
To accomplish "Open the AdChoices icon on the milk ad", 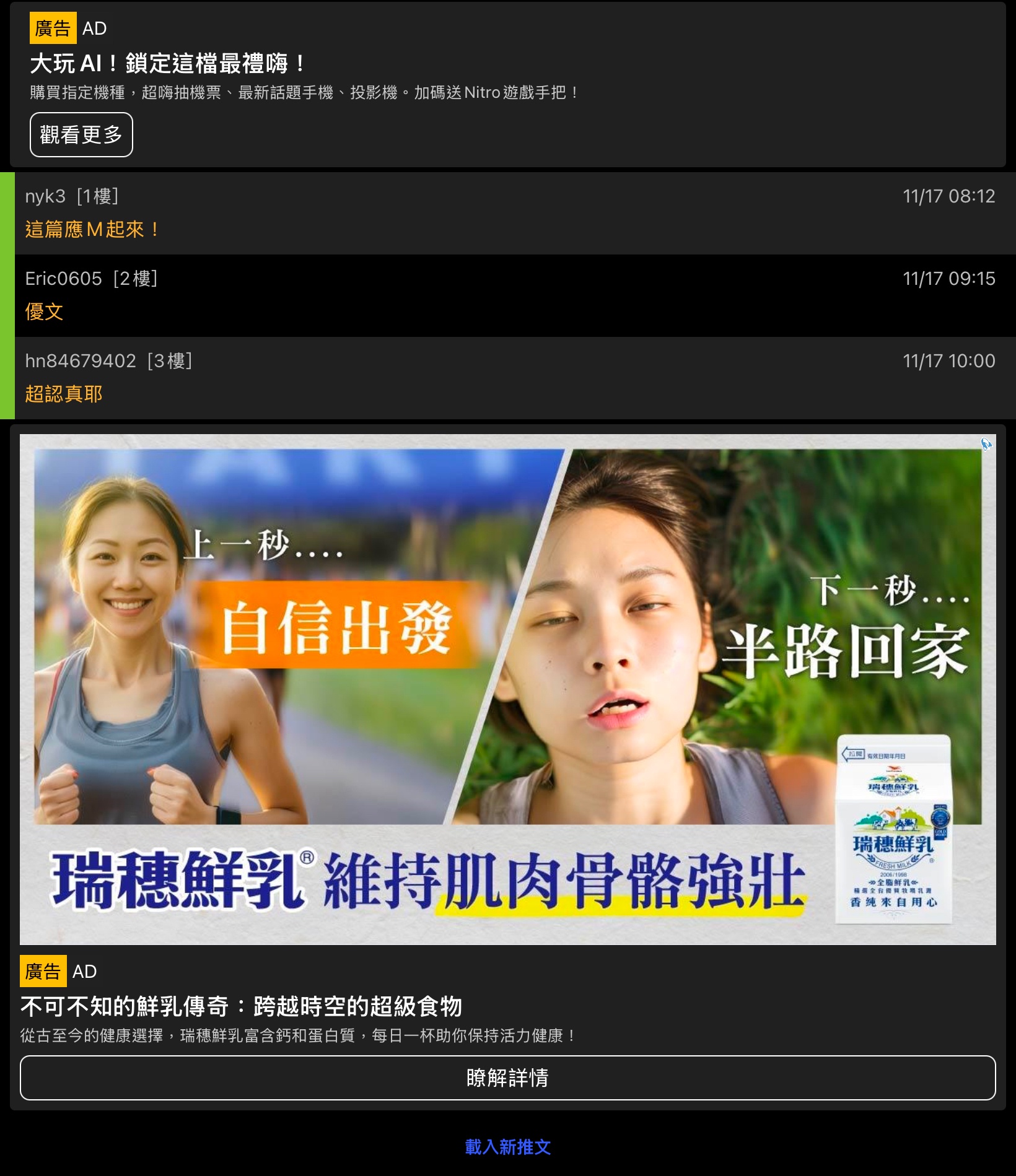I will click(986, 444).
